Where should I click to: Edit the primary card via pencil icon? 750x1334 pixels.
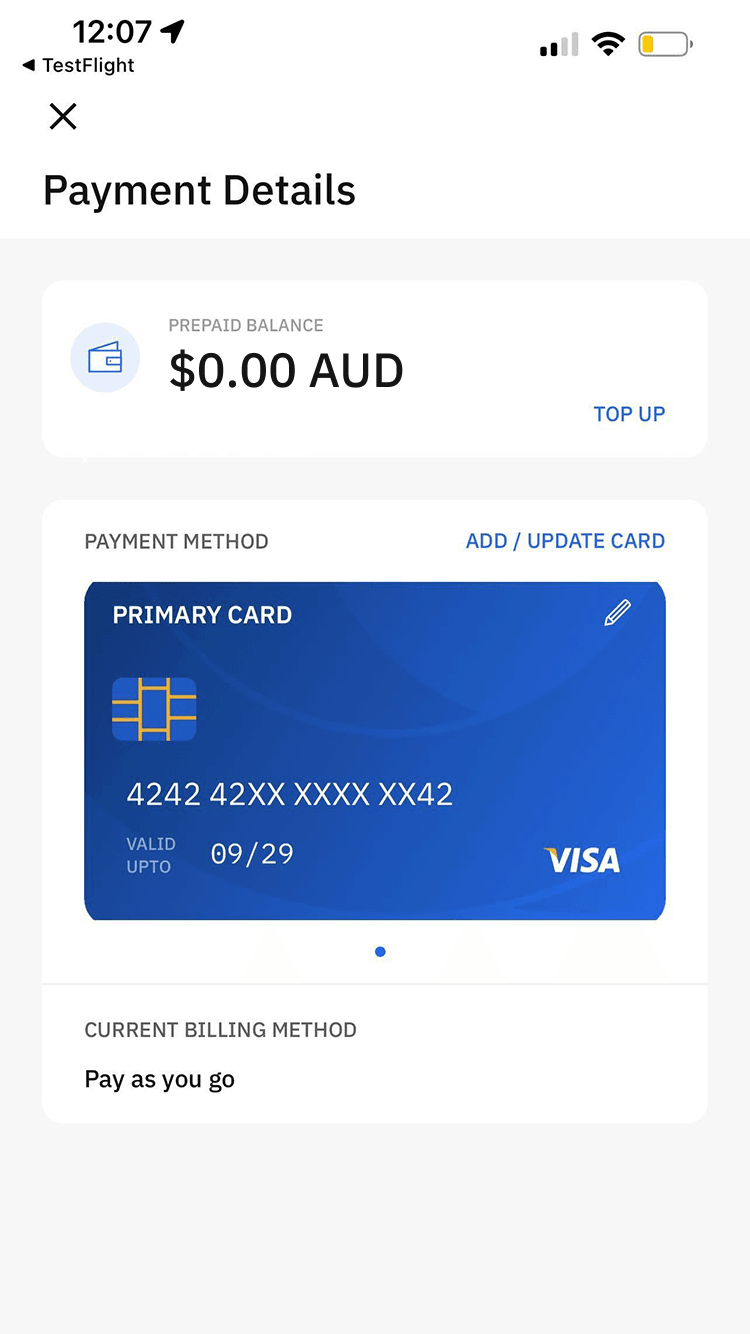coord(617,613)
